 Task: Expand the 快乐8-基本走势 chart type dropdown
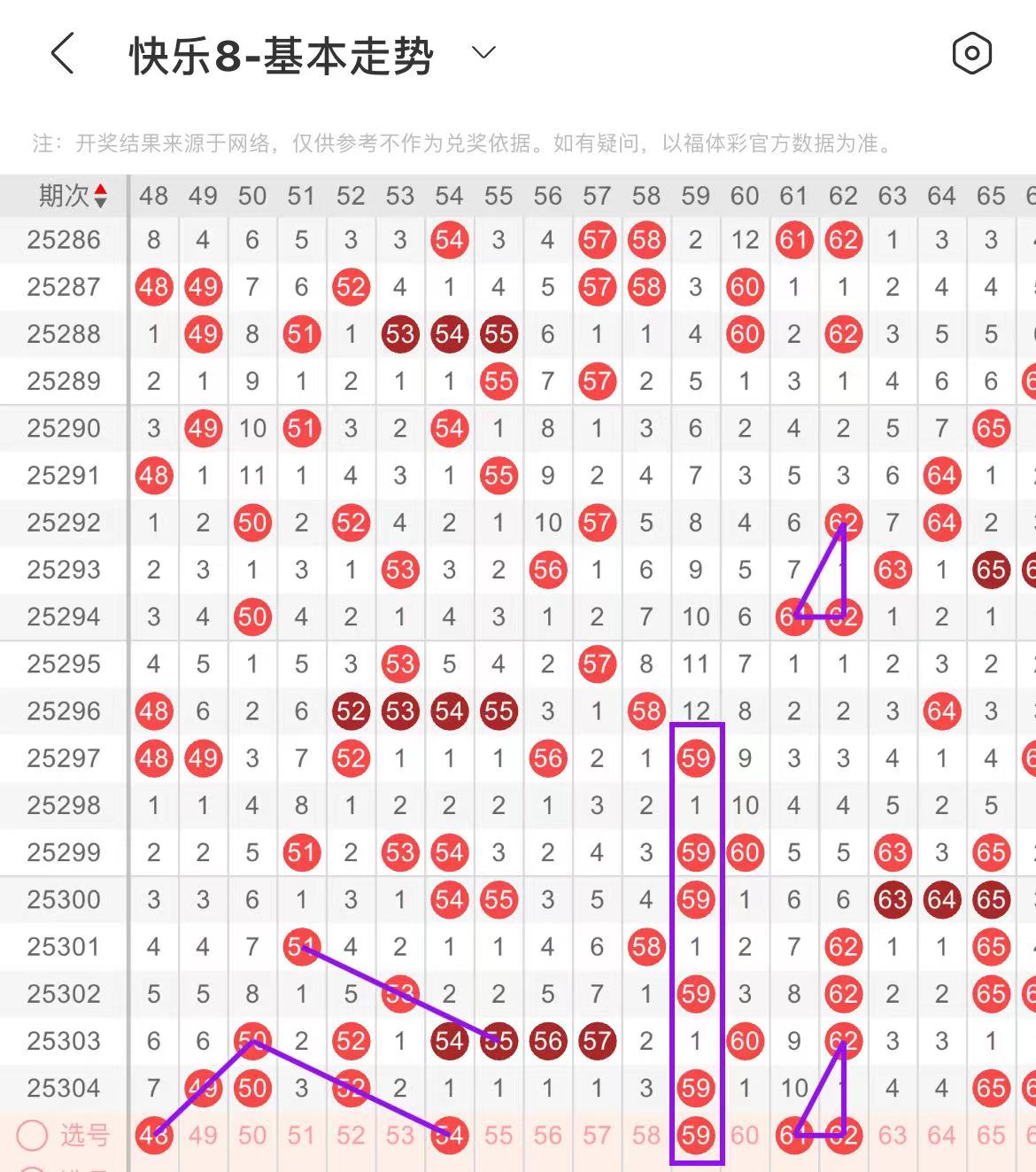[483, 53]
